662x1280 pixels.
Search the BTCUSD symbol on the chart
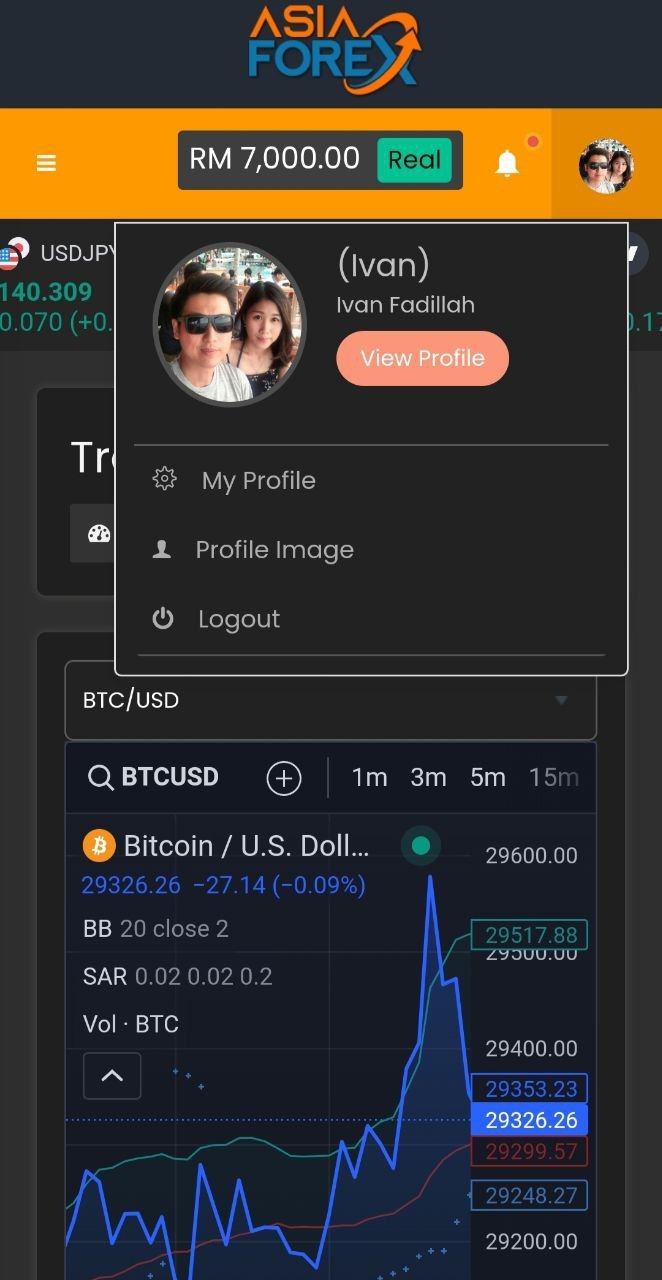[x=153, y=777]
